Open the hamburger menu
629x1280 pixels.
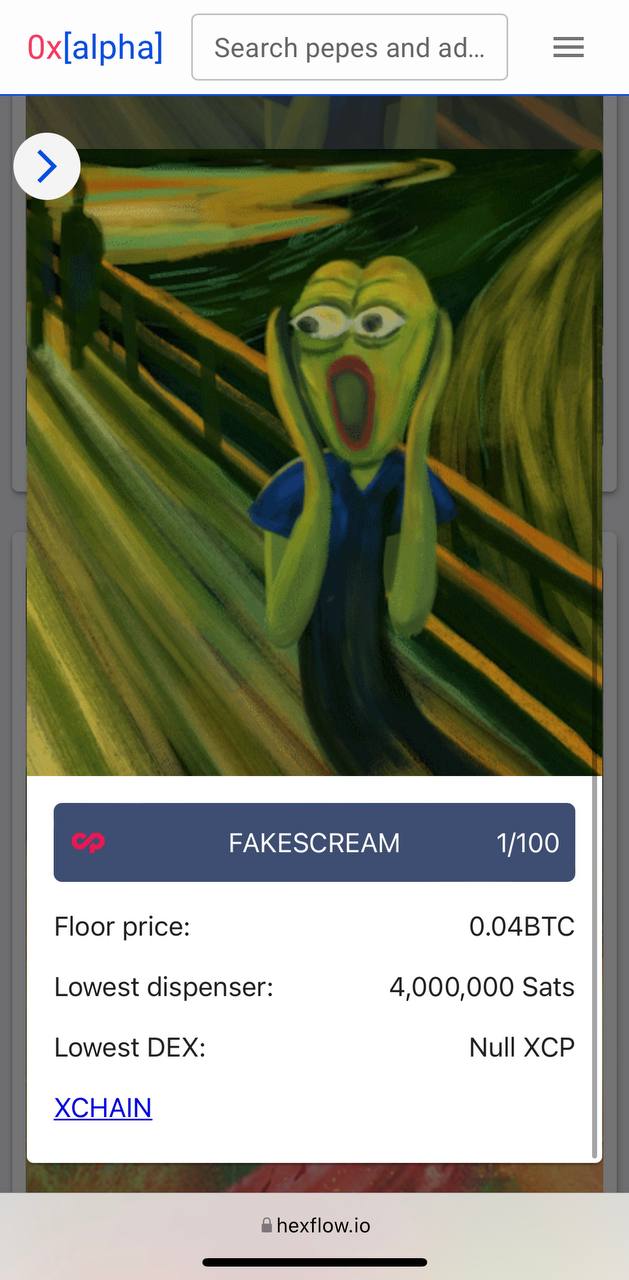pos(568,47)
